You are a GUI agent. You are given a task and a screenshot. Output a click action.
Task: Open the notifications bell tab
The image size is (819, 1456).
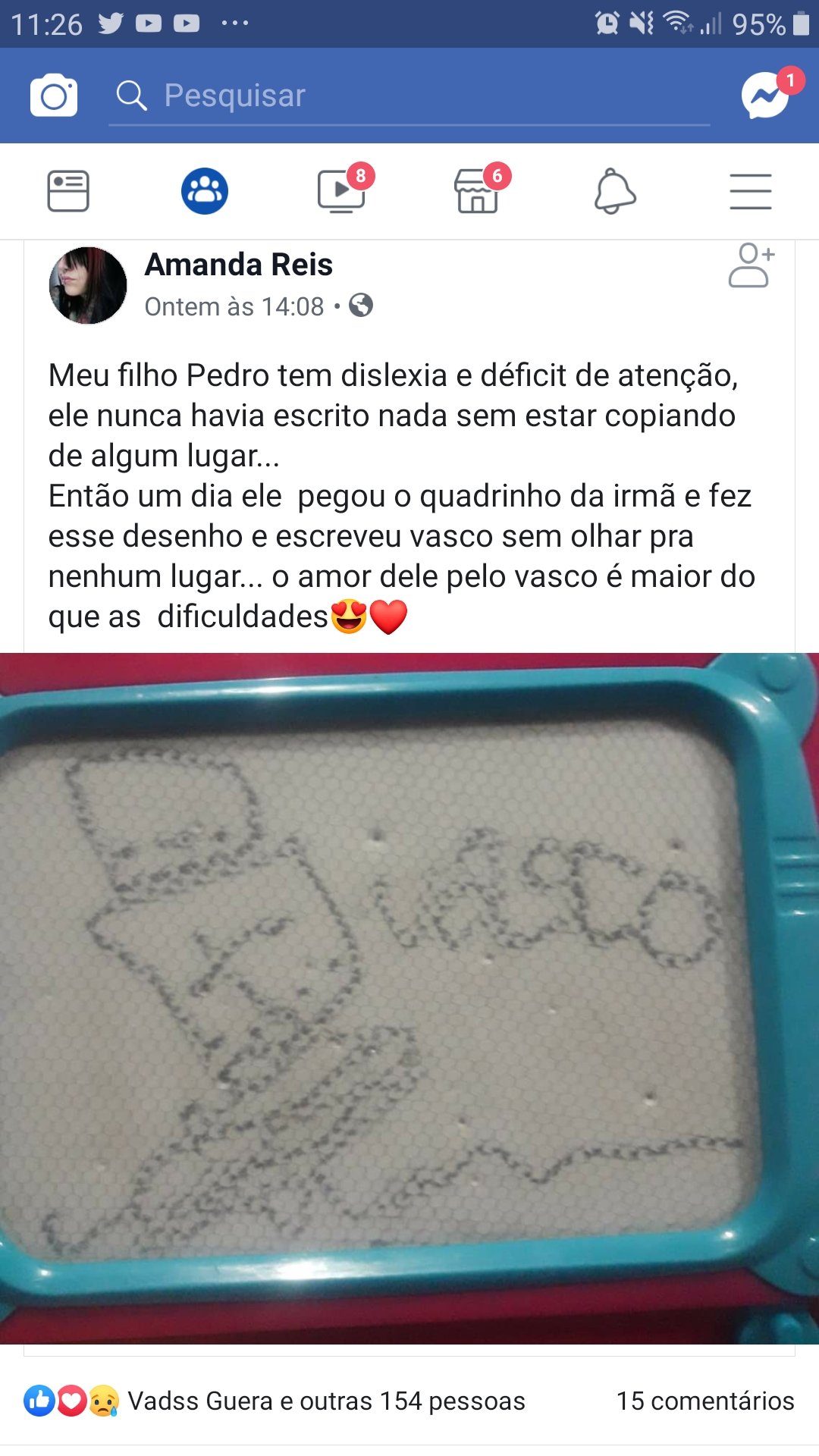pos(614,191)
